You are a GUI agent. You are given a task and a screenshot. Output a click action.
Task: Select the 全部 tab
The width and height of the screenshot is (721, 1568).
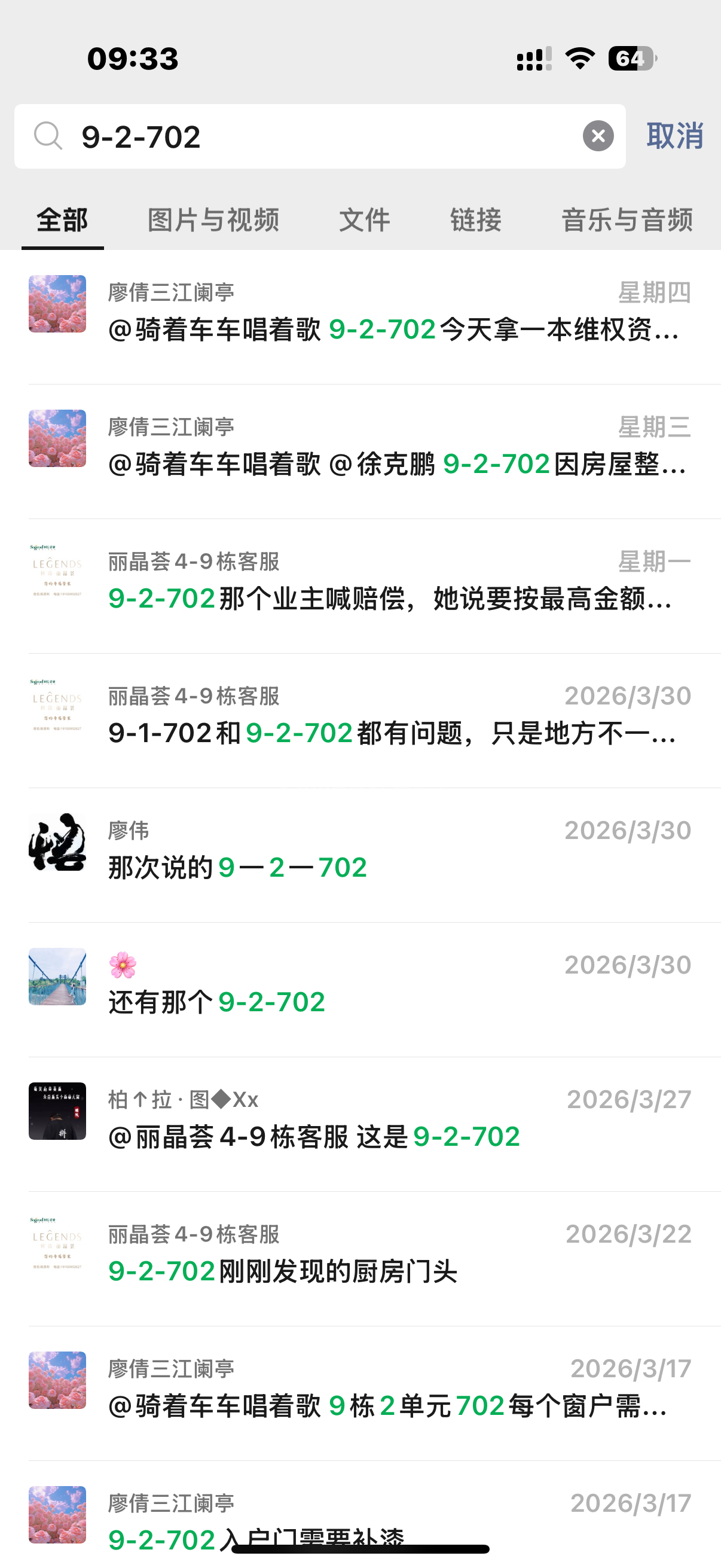62,219
